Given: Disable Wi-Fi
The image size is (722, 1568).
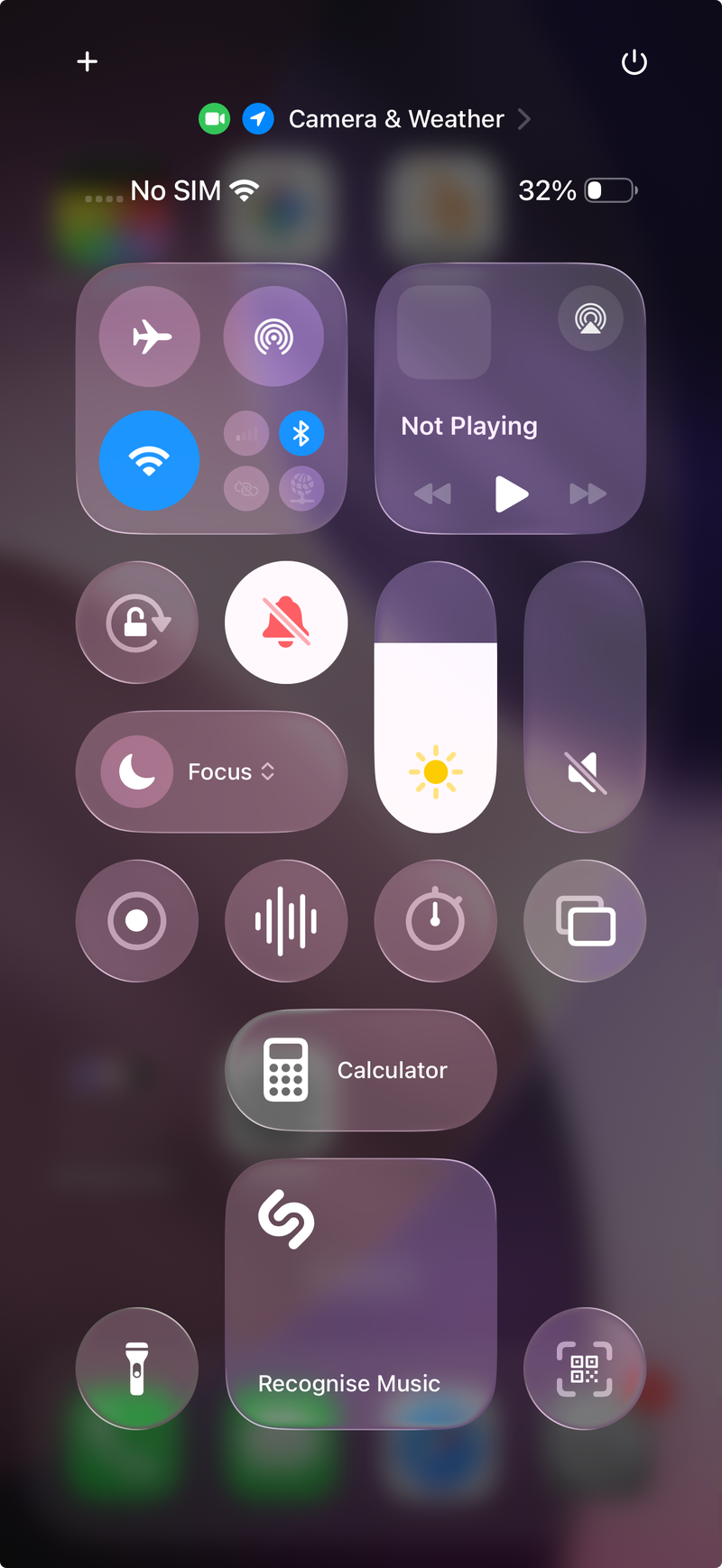Looking at the screenshot, I should [149, 461].
